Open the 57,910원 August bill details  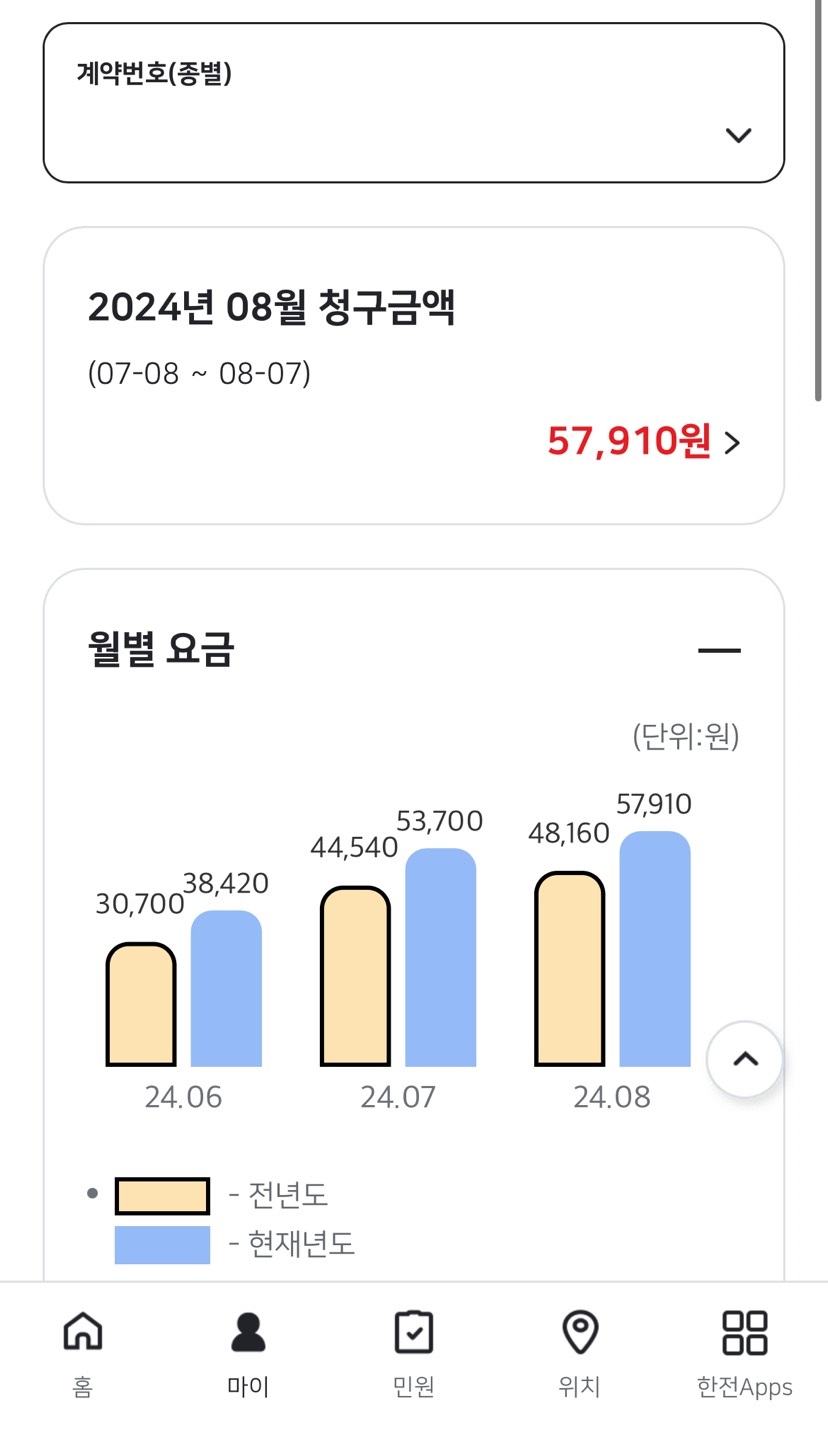click(644, 441)
